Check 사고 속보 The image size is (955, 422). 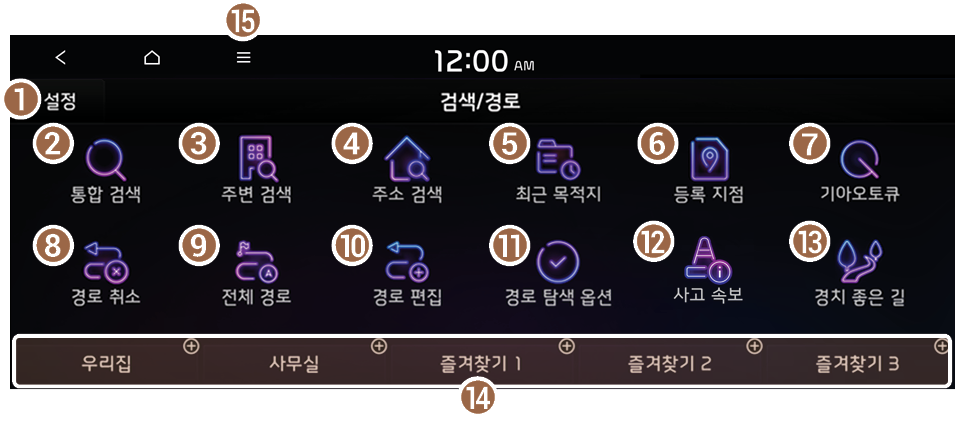[x=709, y=274]
